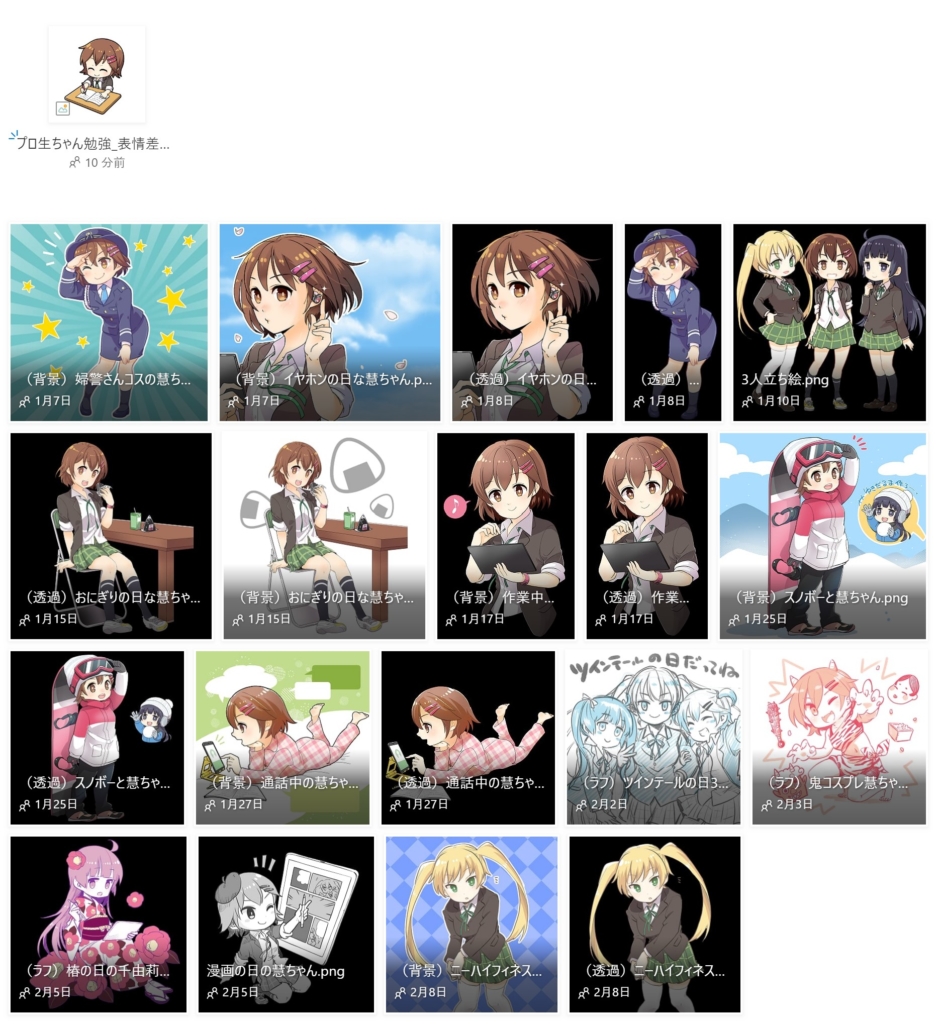The image size is (937, 1024).
Task: Open the プロ生ちゃん勉強_表情差 file
Action: pos(96,76)
